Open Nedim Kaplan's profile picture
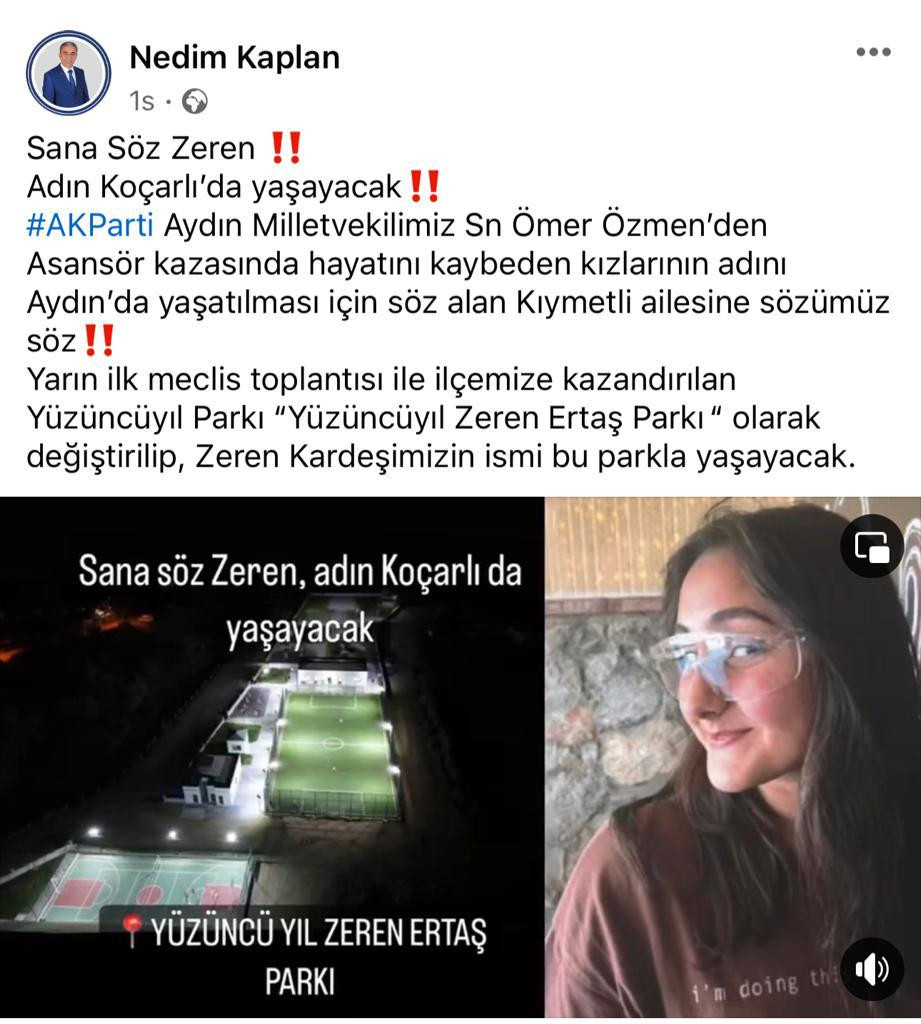The width and height of the screenshot is (921, 1024). (69, 73)
